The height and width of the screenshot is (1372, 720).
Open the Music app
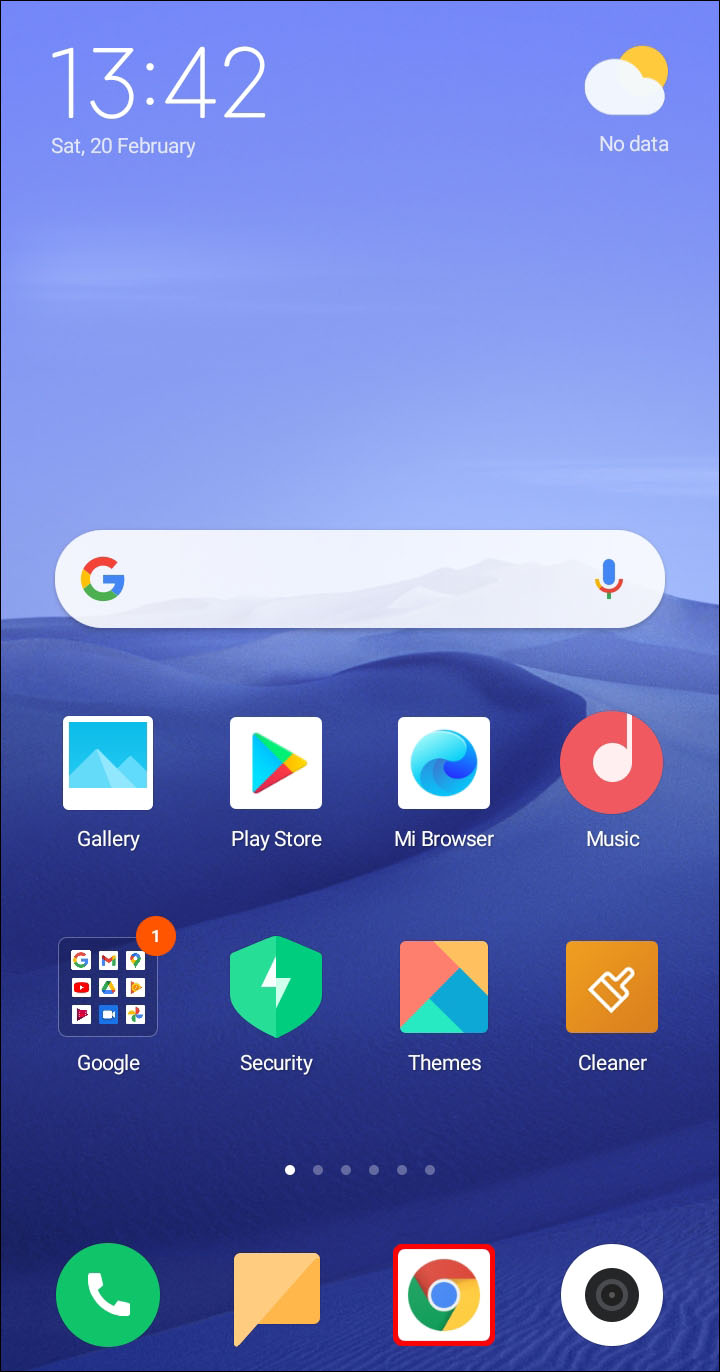click(x=612, y=763)
